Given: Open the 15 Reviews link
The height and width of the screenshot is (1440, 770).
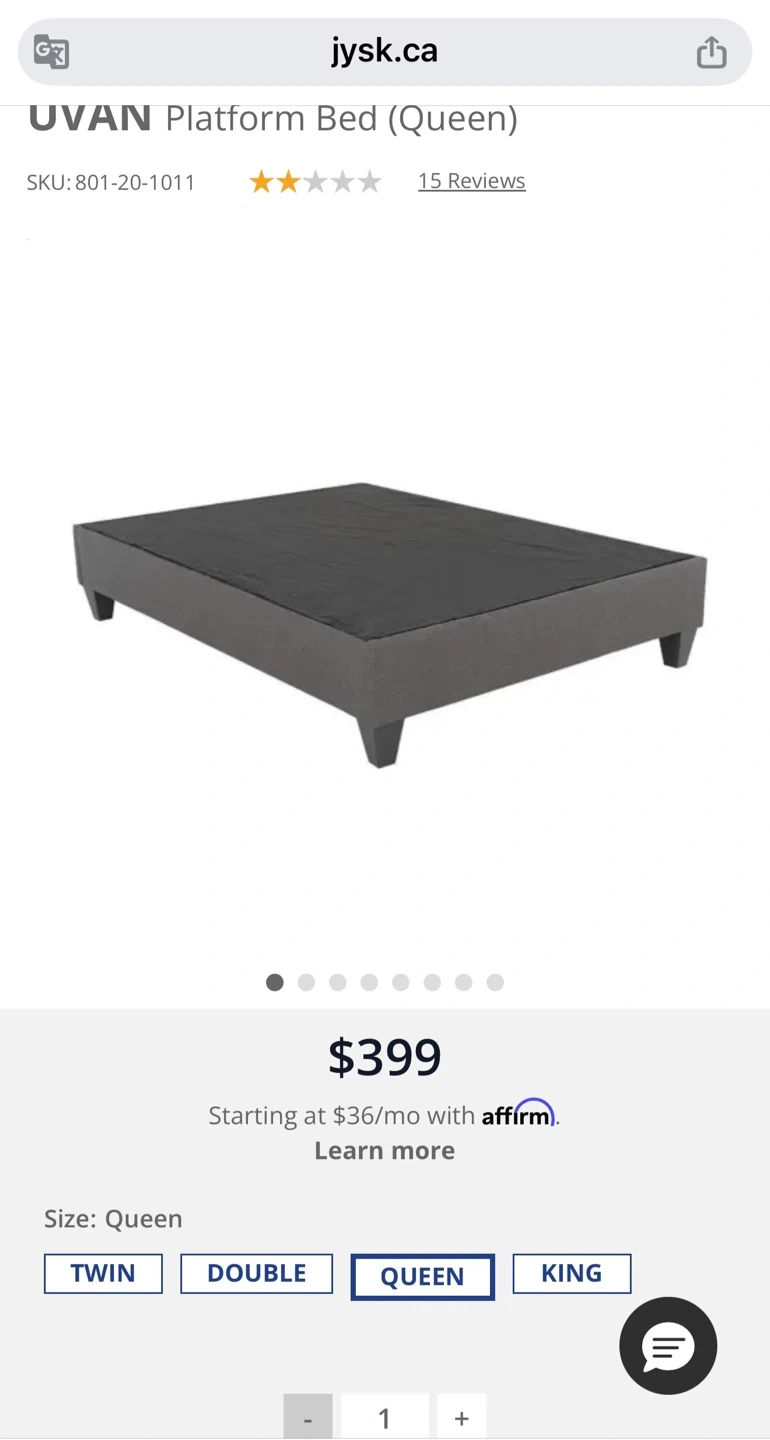Looking at the screenshot, I should point(471,181).
